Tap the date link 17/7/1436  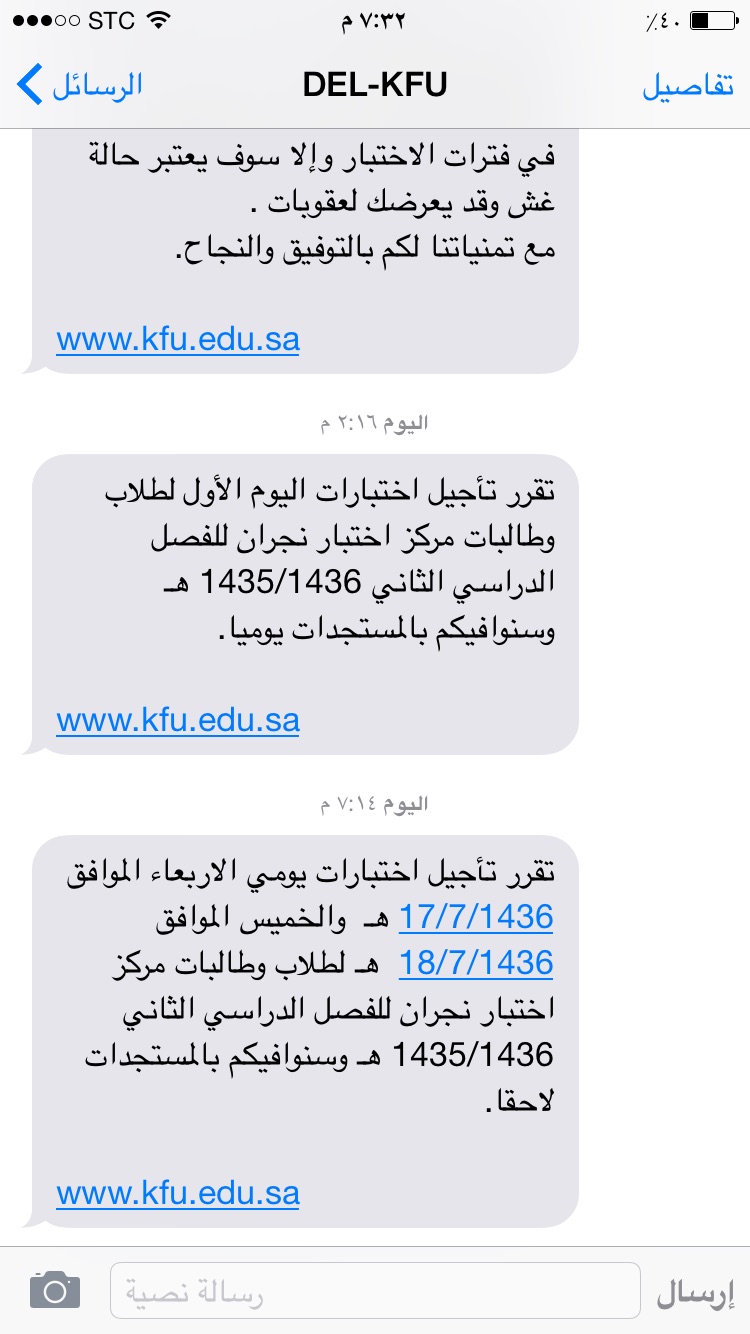click(476, 915)
